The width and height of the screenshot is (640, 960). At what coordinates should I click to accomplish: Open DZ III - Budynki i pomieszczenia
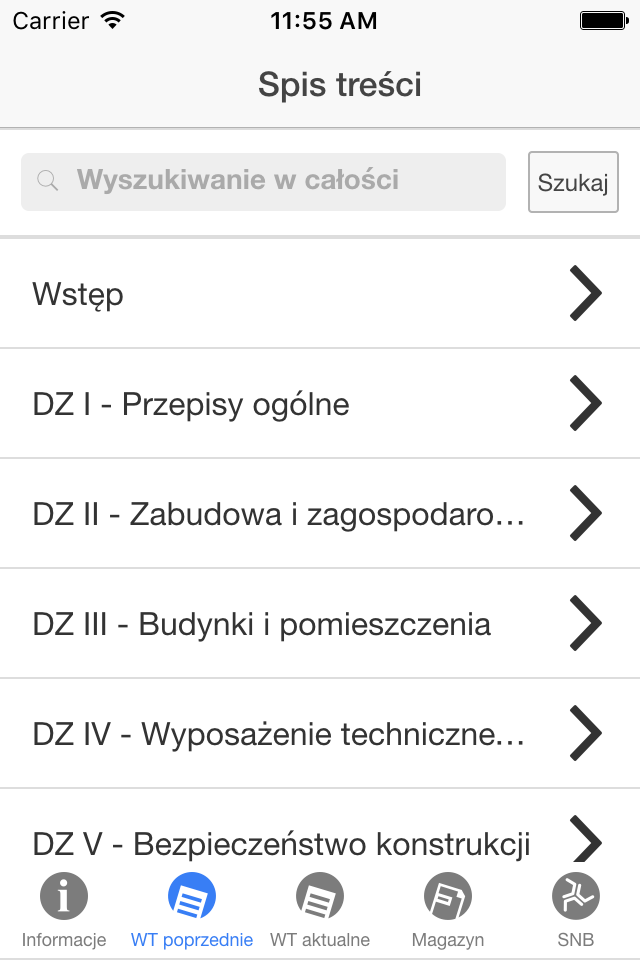click(x=320, y=623)
